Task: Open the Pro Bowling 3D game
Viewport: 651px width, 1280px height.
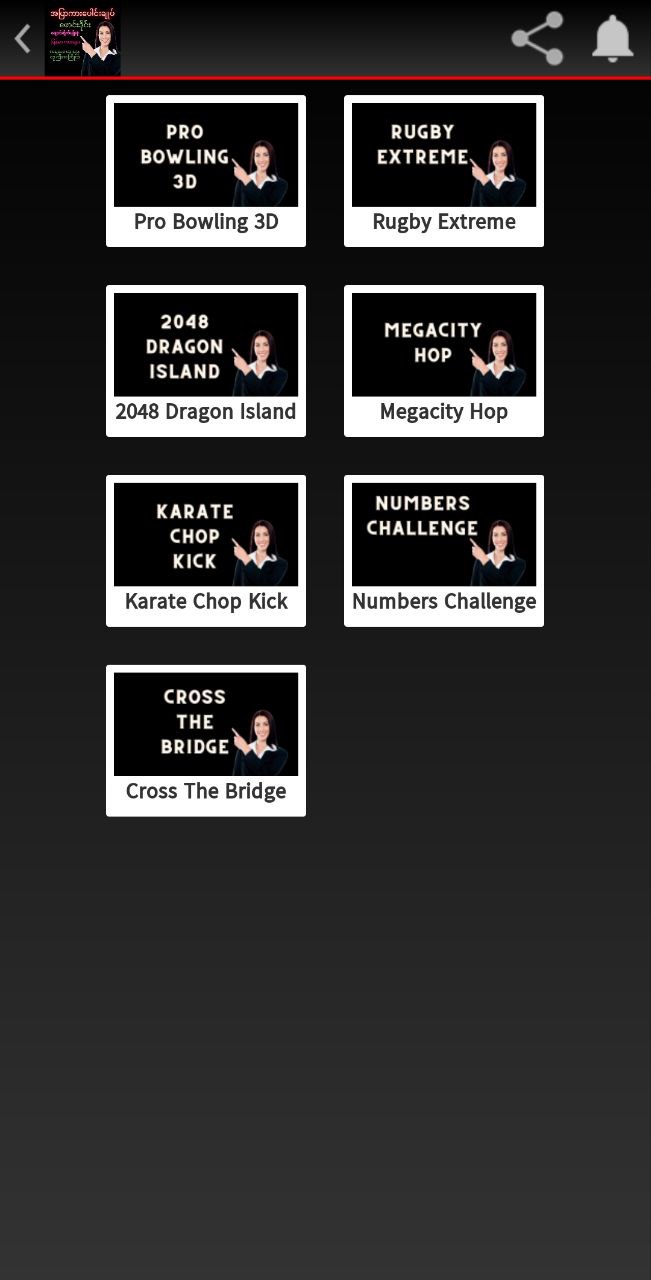Action: [206, 171]
